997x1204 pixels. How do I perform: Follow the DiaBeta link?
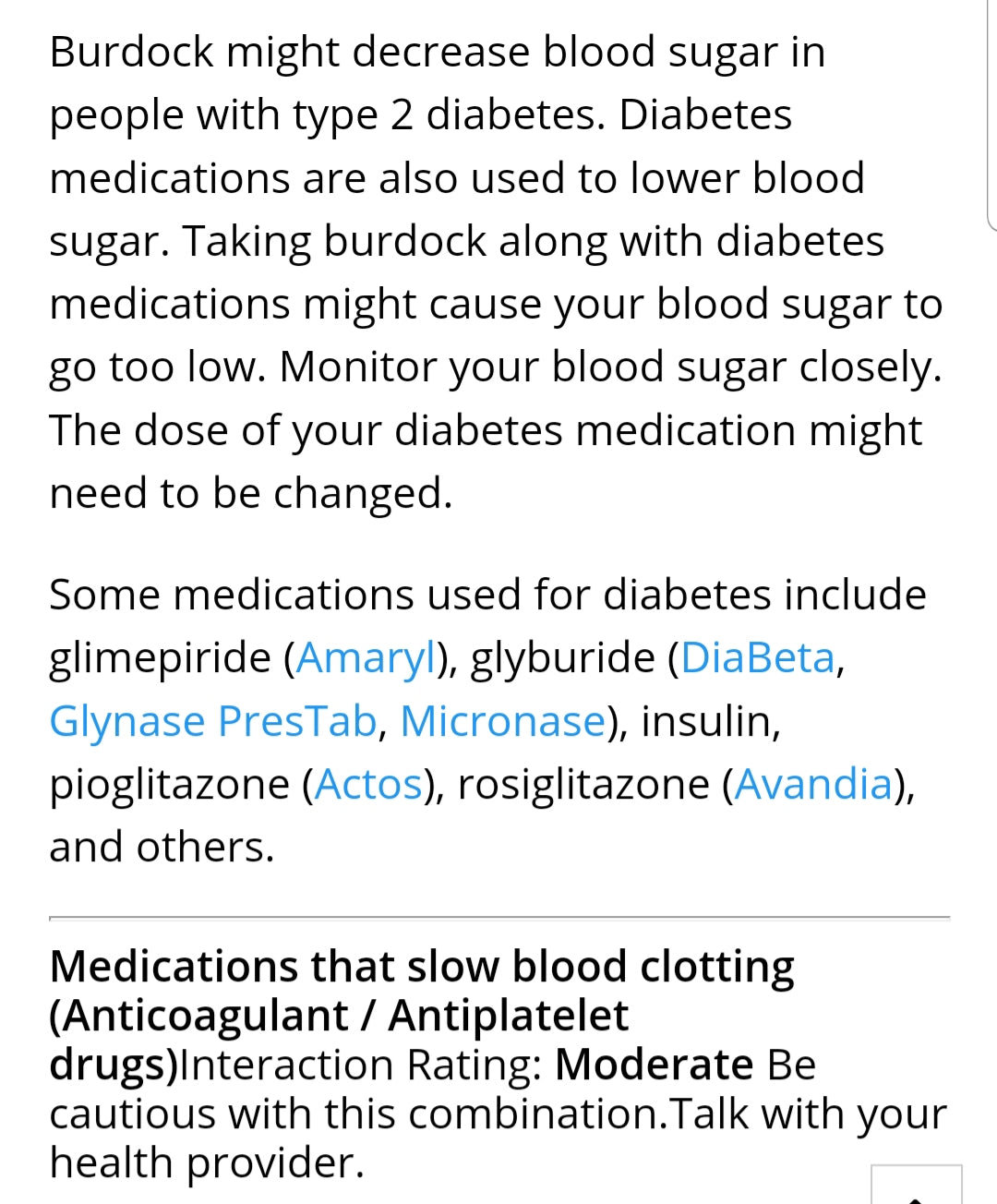pyautogui.click(x=757, y=658)
